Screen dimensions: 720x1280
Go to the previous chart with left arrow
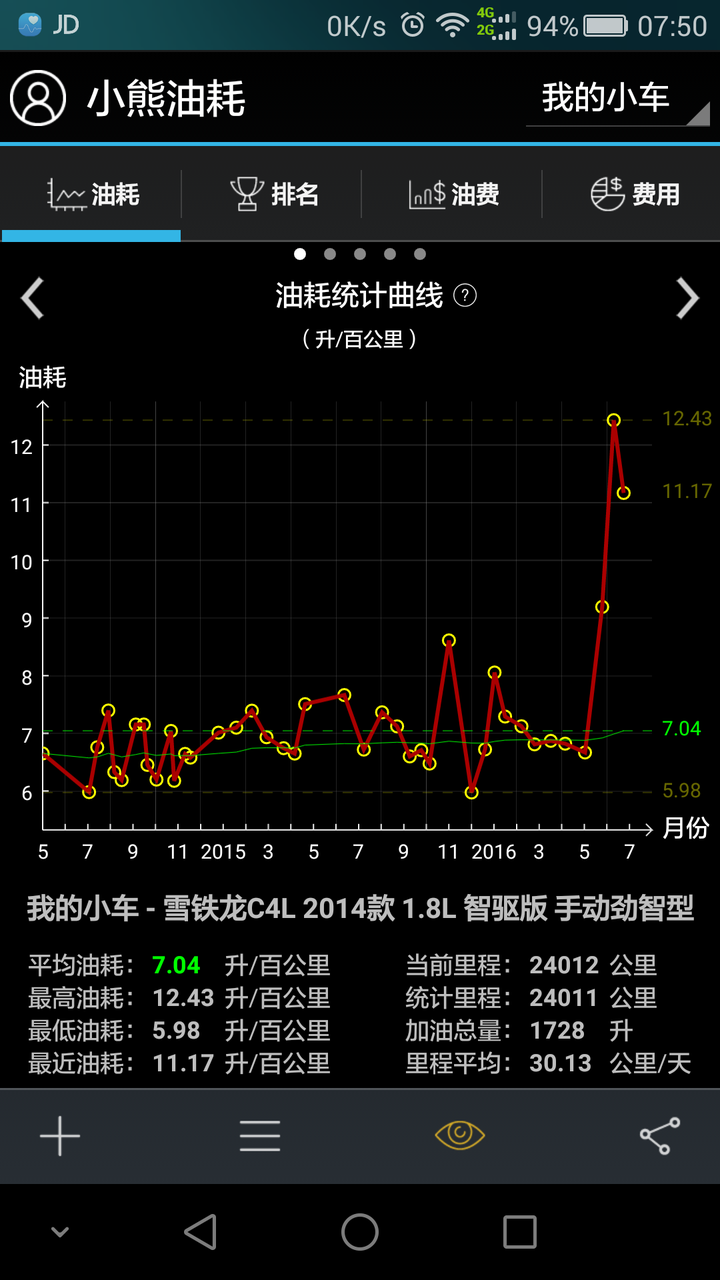(33, 298)
